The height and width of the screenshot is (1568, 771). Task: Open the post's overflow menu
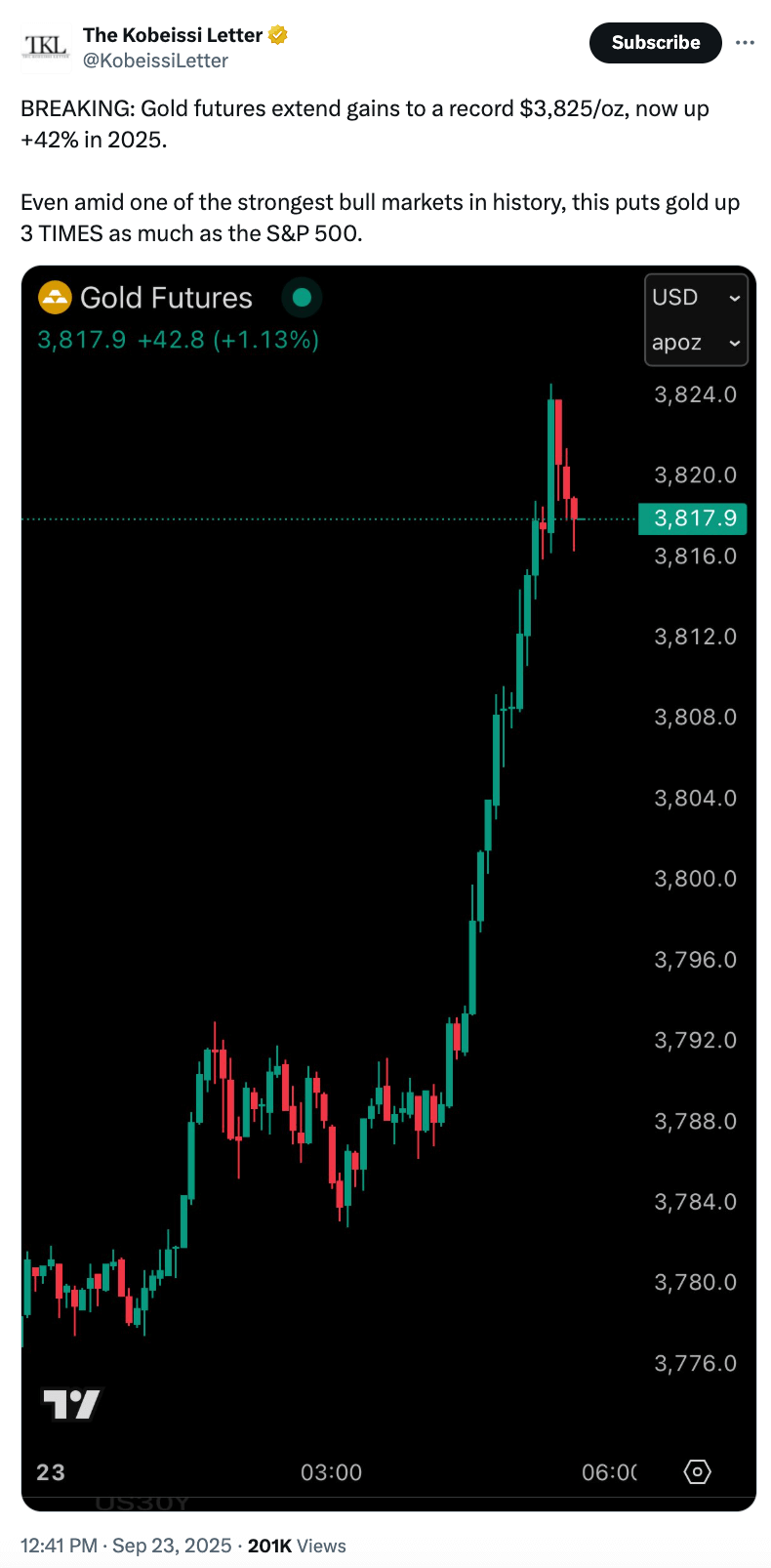pyautogui.click(x=745, y=43)
